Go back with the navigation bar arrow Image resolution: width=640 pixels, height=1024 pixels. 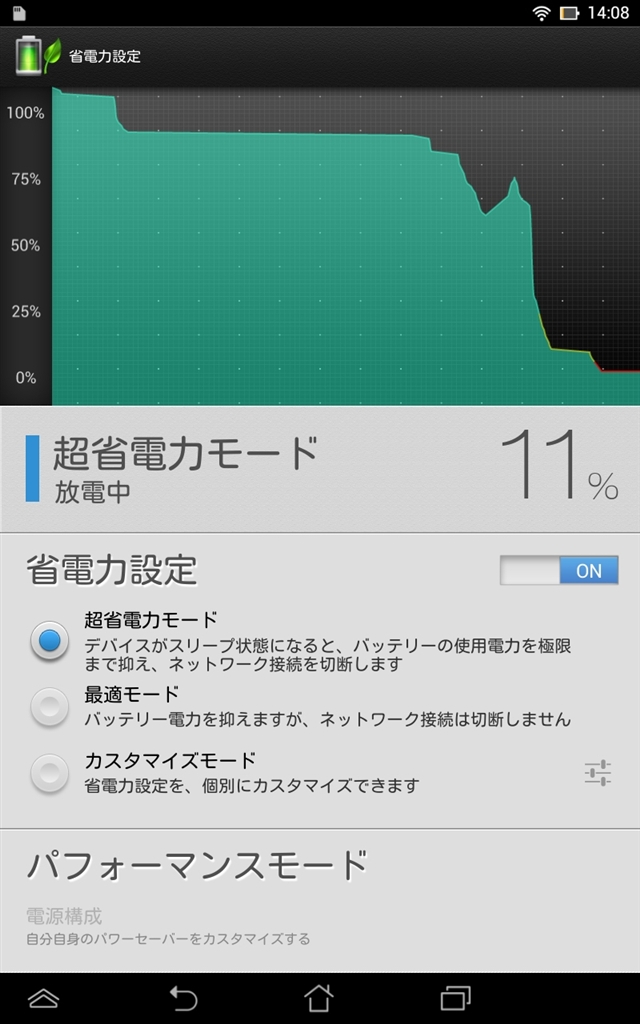183,998
